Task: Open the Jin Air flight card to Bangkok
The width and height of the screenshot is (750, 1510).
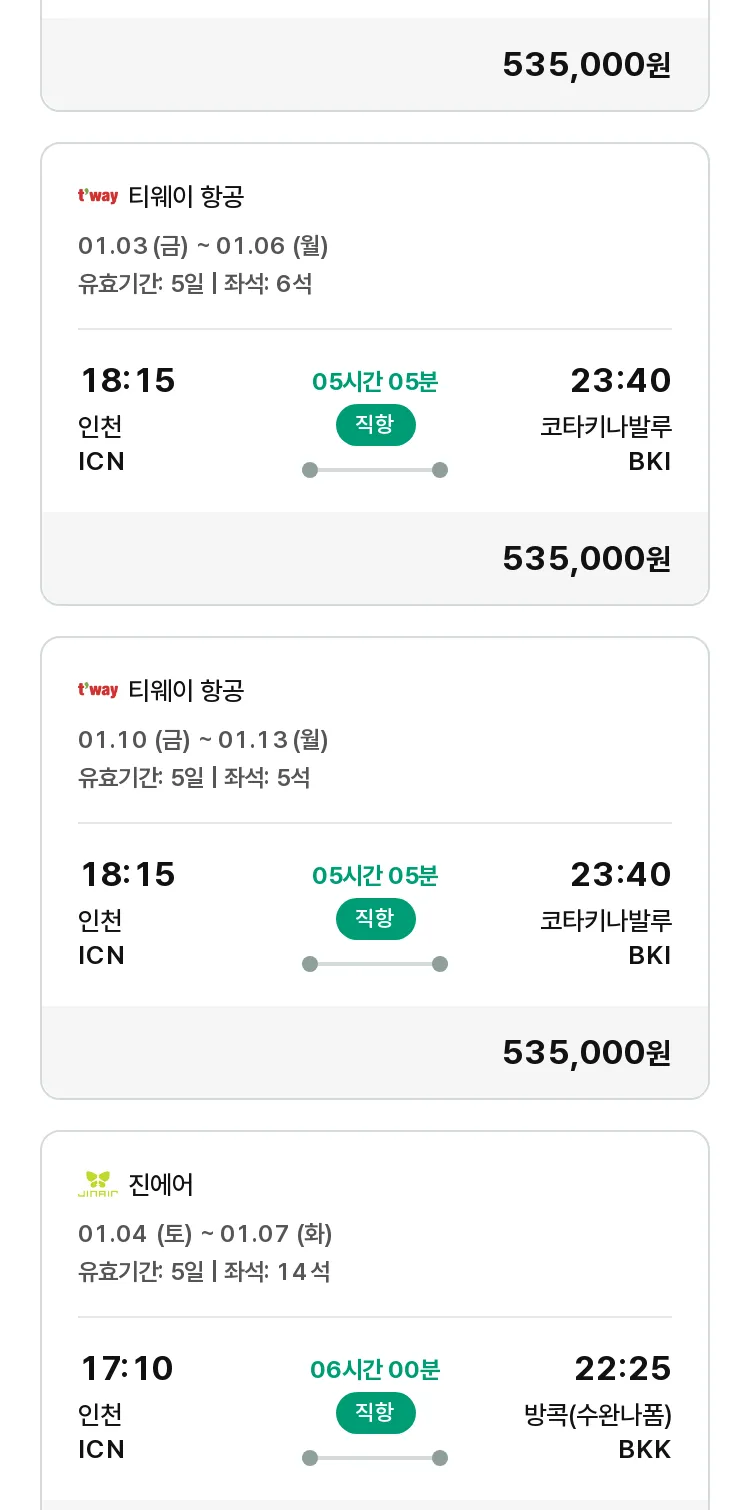Action: click(x=375, y=1320)
